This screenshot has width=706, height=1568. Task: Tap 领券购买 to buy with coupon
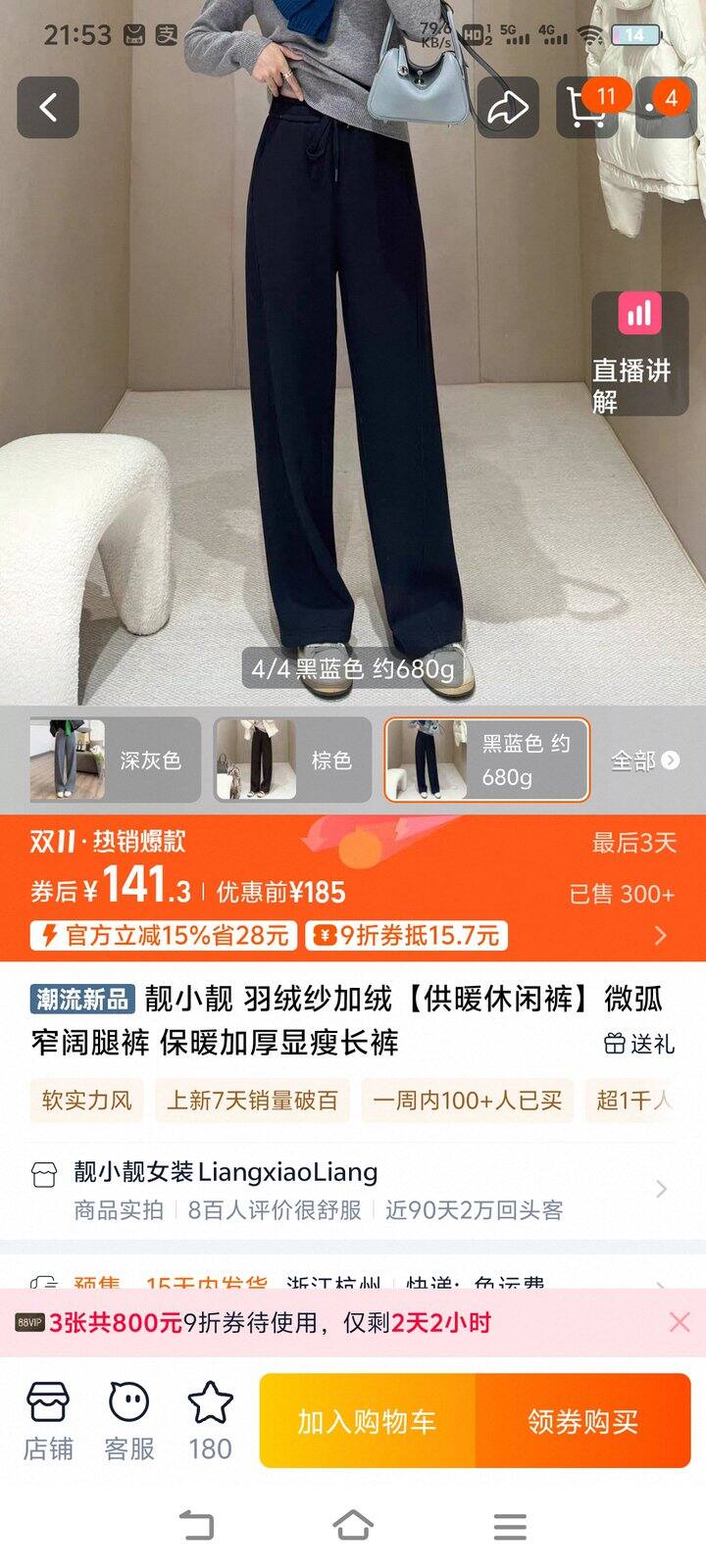(582, 1421)
